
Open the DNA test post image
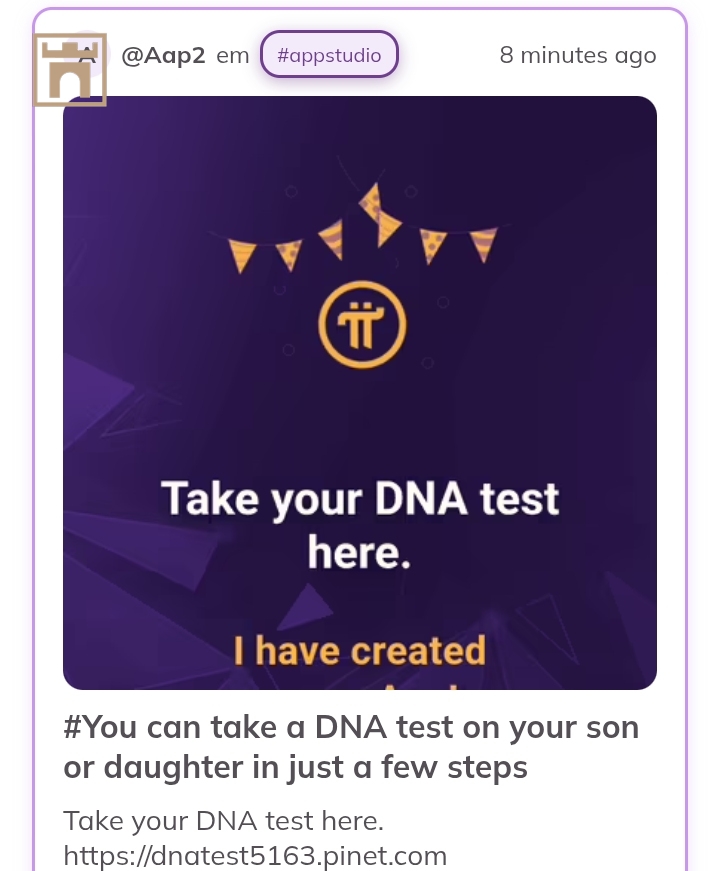tap(360, 392)
